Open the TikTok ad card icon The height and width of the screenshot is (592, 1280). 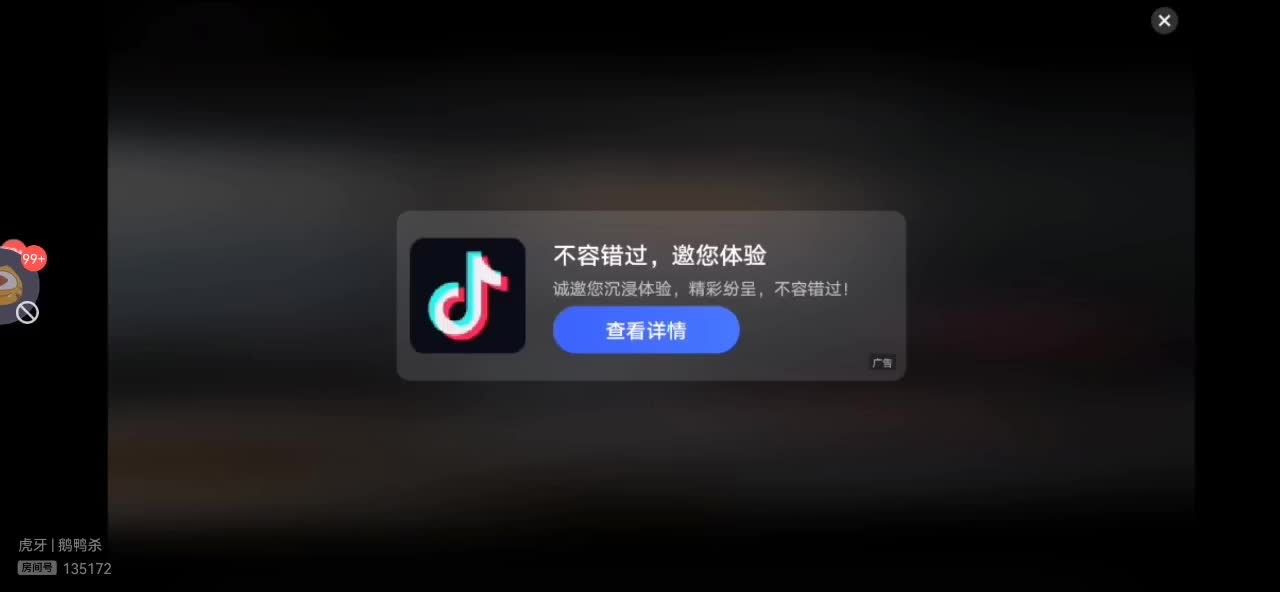(467, 296)
